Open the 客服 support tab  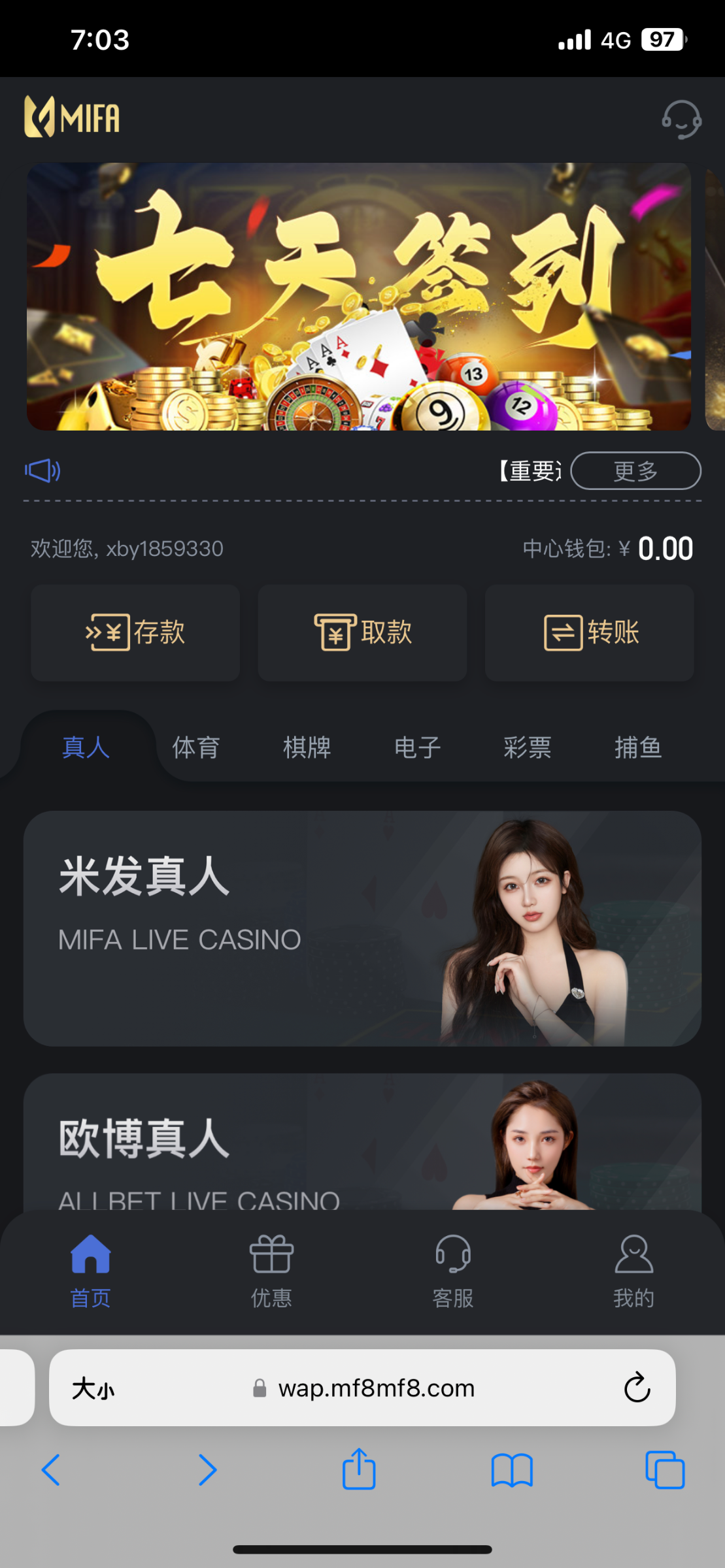452,1271
